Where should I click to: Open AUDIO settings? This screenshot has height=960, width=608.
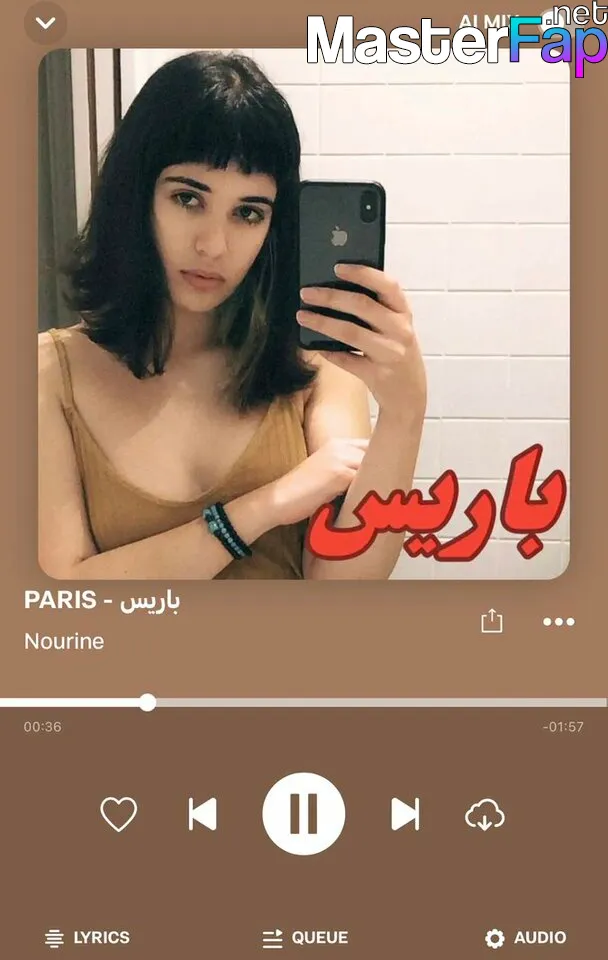coord(525,938)
